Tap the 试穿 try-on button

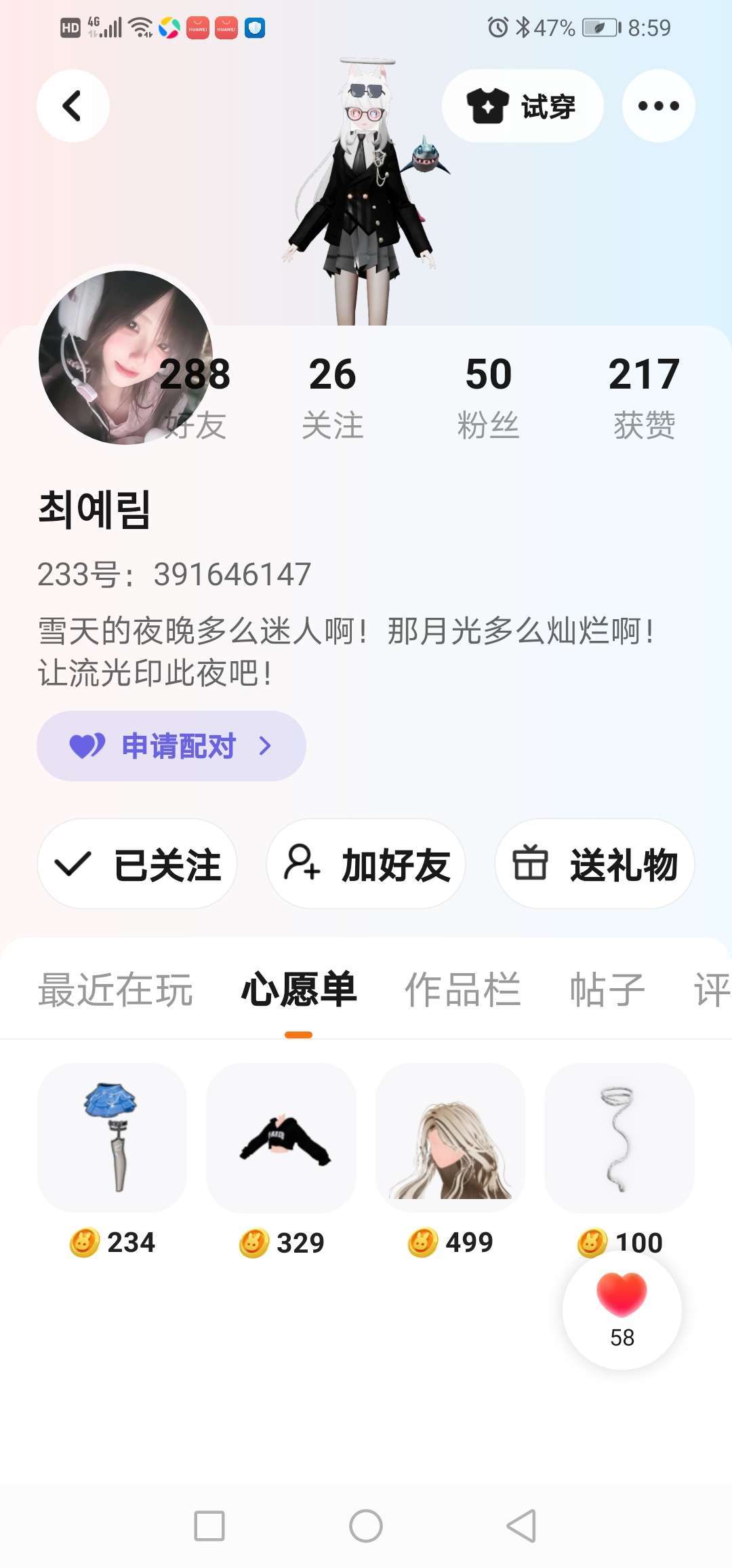[x=522, y=106]
